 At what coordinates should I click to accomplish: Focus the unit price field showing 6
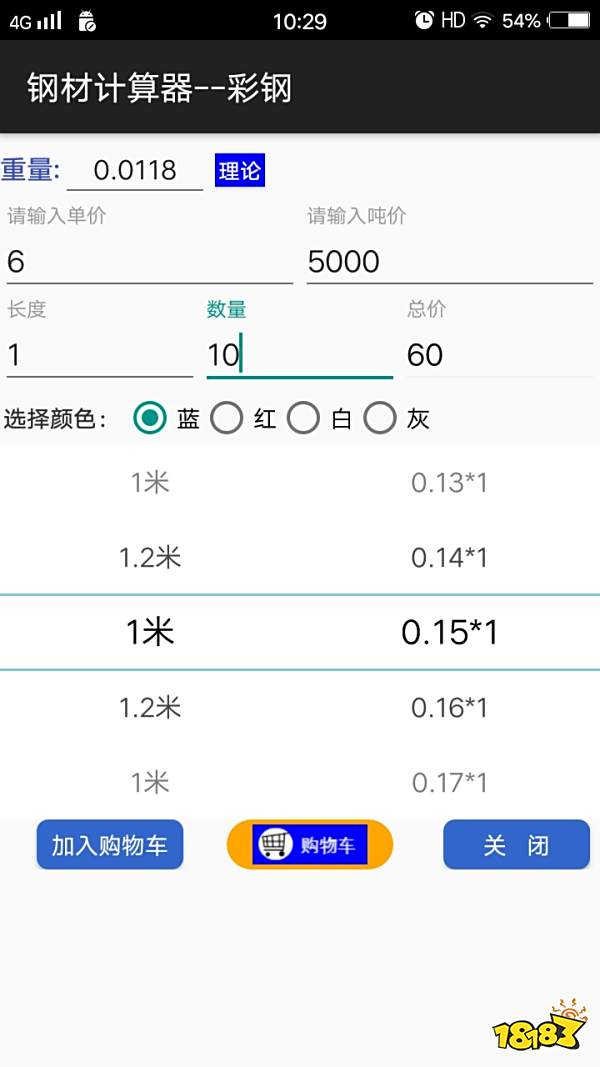tap(149, 262)
